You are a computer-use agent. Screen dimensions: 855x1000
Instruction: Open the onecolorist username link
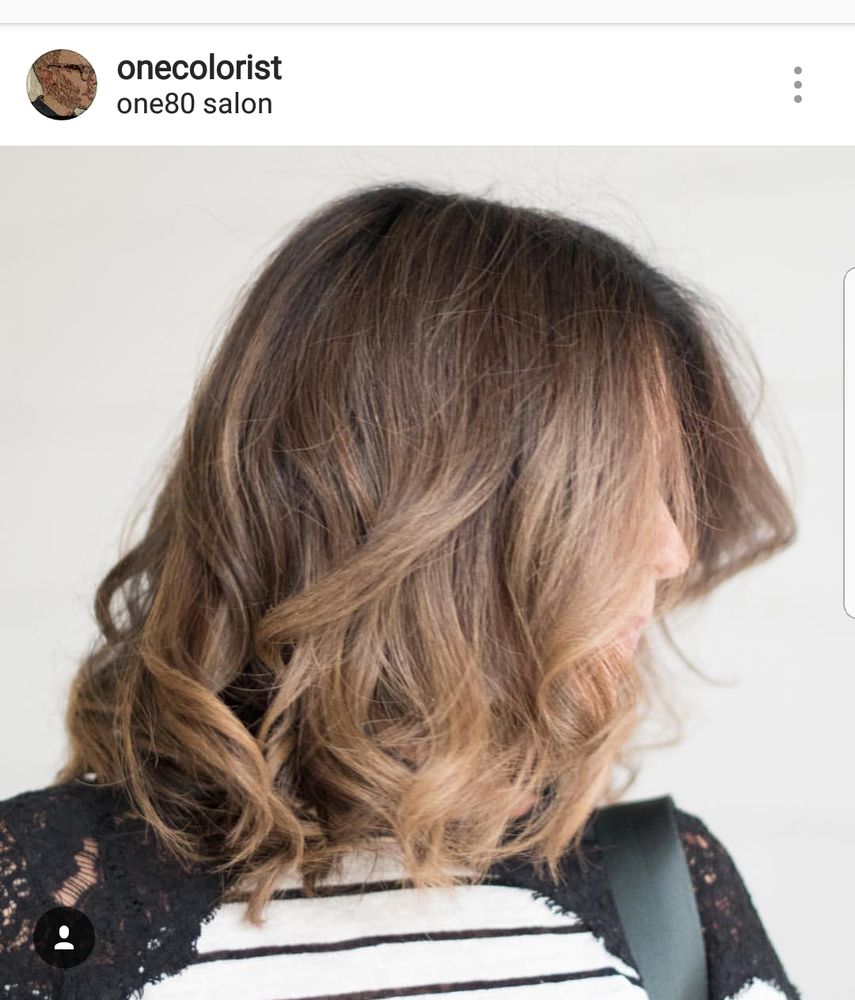tap(199, 68)
